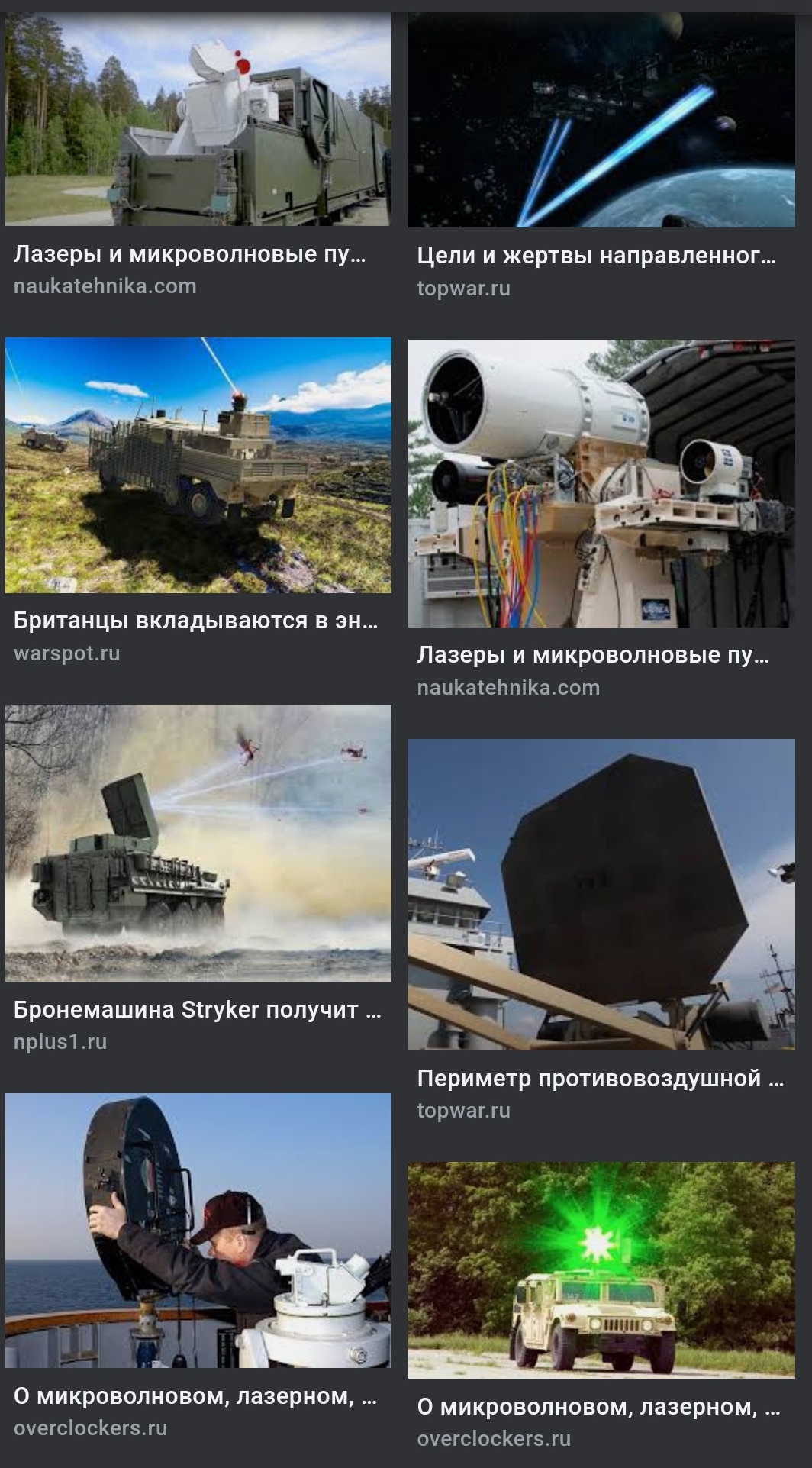Open 'Периметр противовоздушной…' article title
The height and width of the screenshot is (1468, 812).
[601, 1078]
